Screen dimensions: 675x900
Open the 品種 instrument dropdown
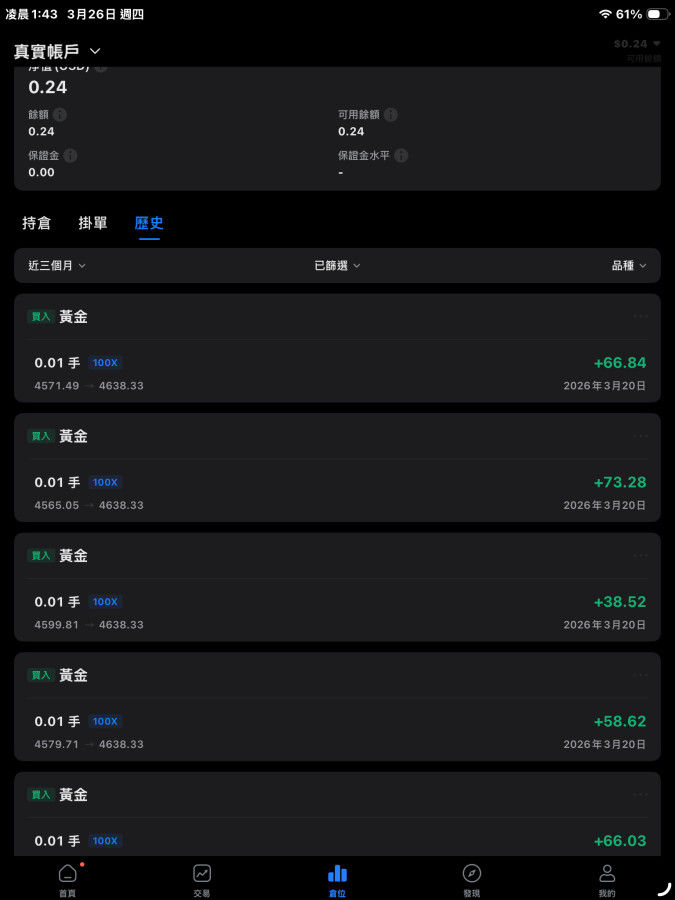click(629, 266)
